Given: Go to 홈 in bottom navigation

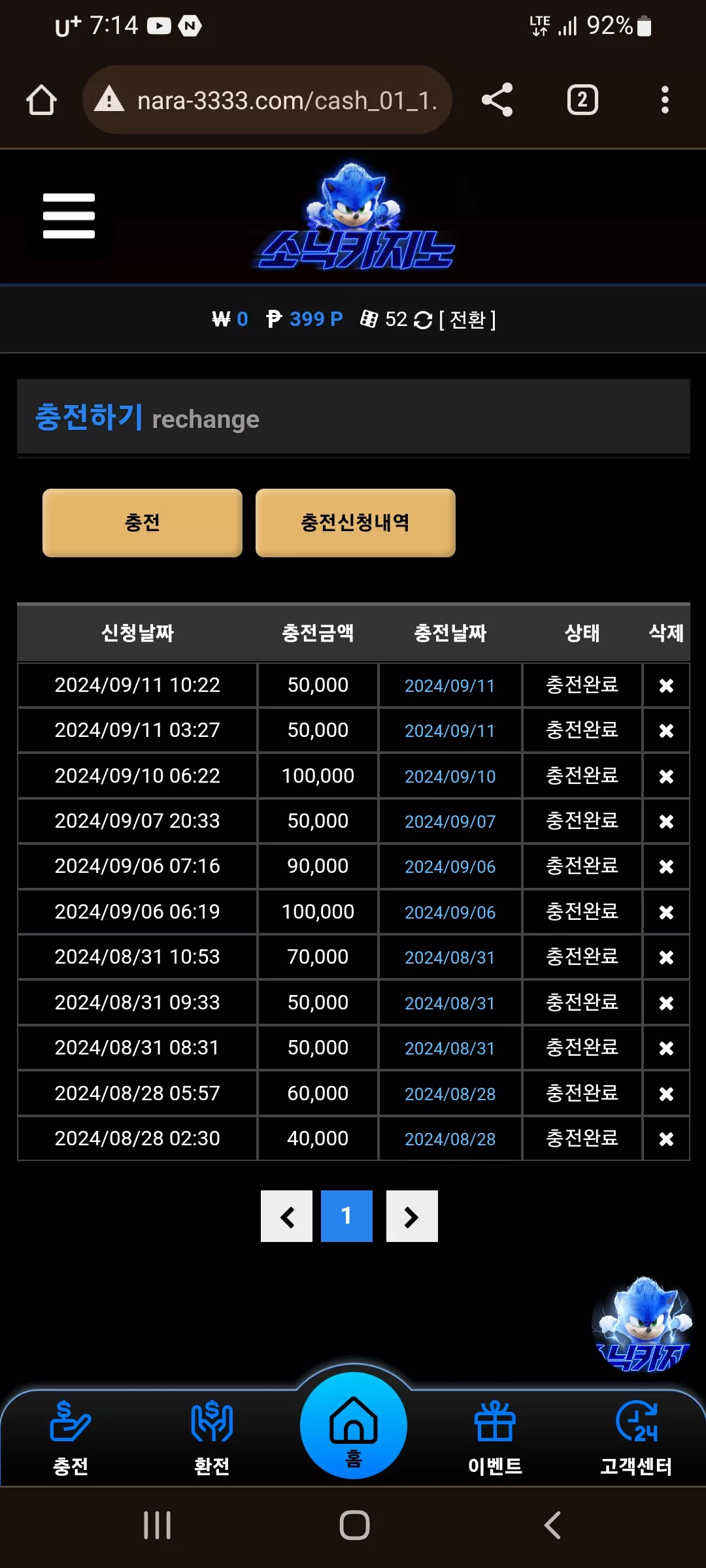Looking at the screenshot, I should (354, 1426).
